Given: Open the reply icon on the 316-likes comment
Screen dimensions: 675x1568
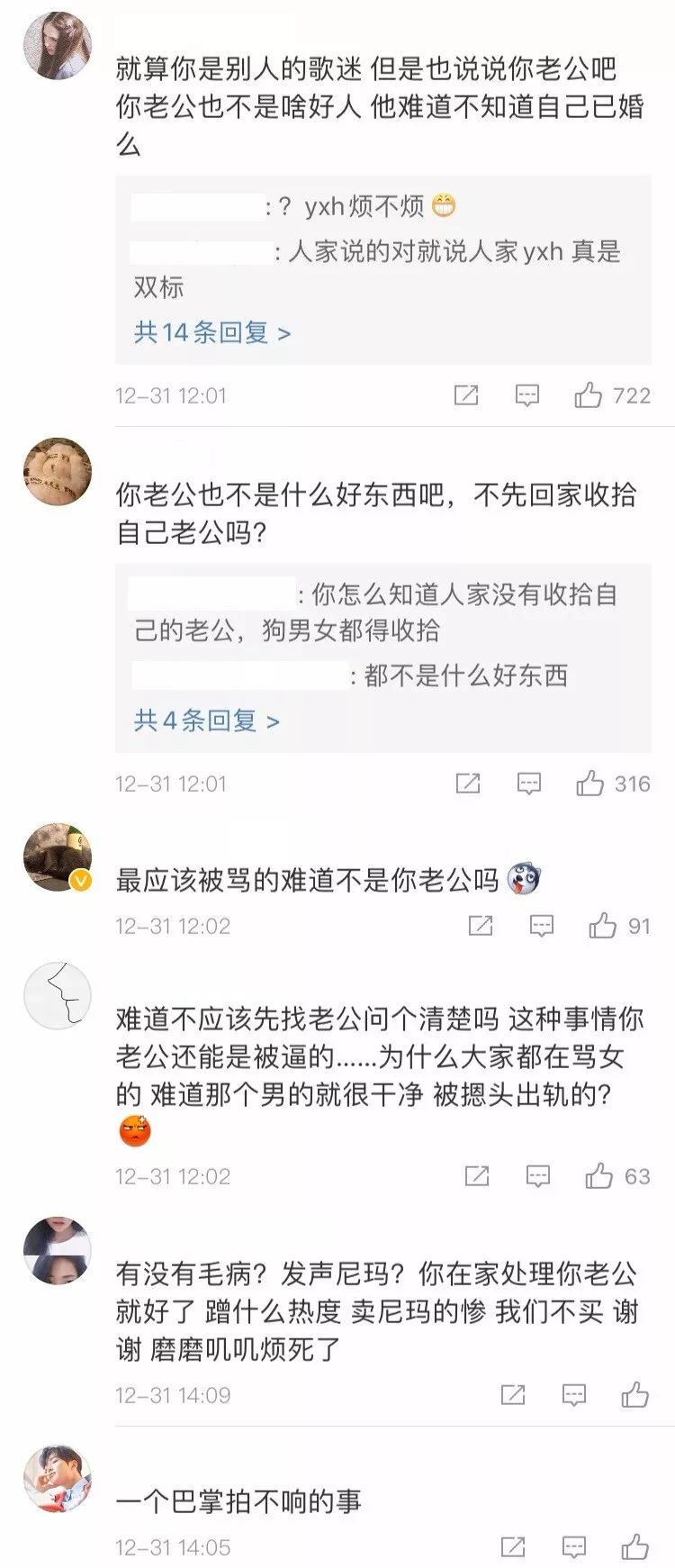Looking at the screenshot, I should tap(529, 783).
